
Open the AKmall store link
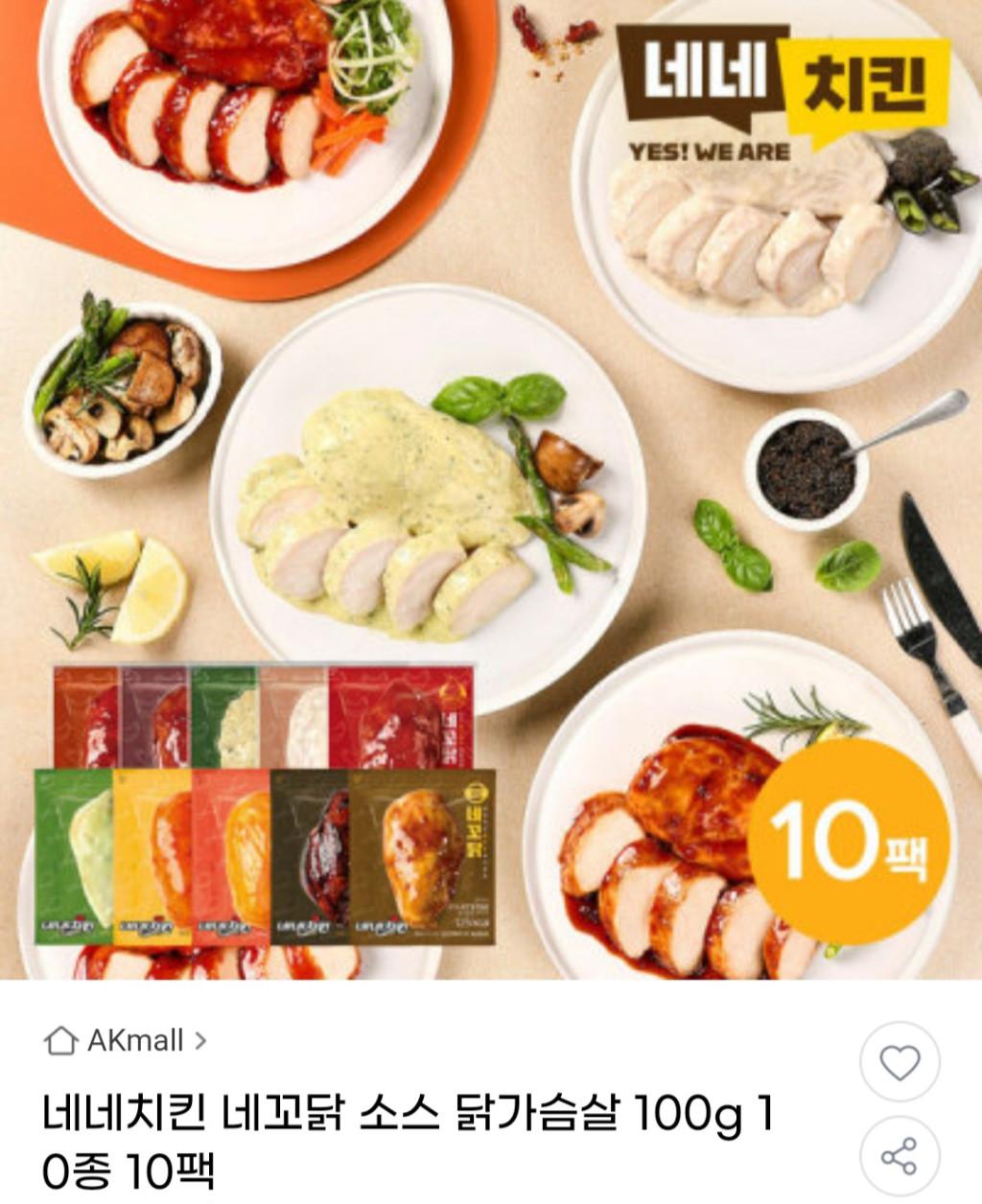[x=126, y=1040]
